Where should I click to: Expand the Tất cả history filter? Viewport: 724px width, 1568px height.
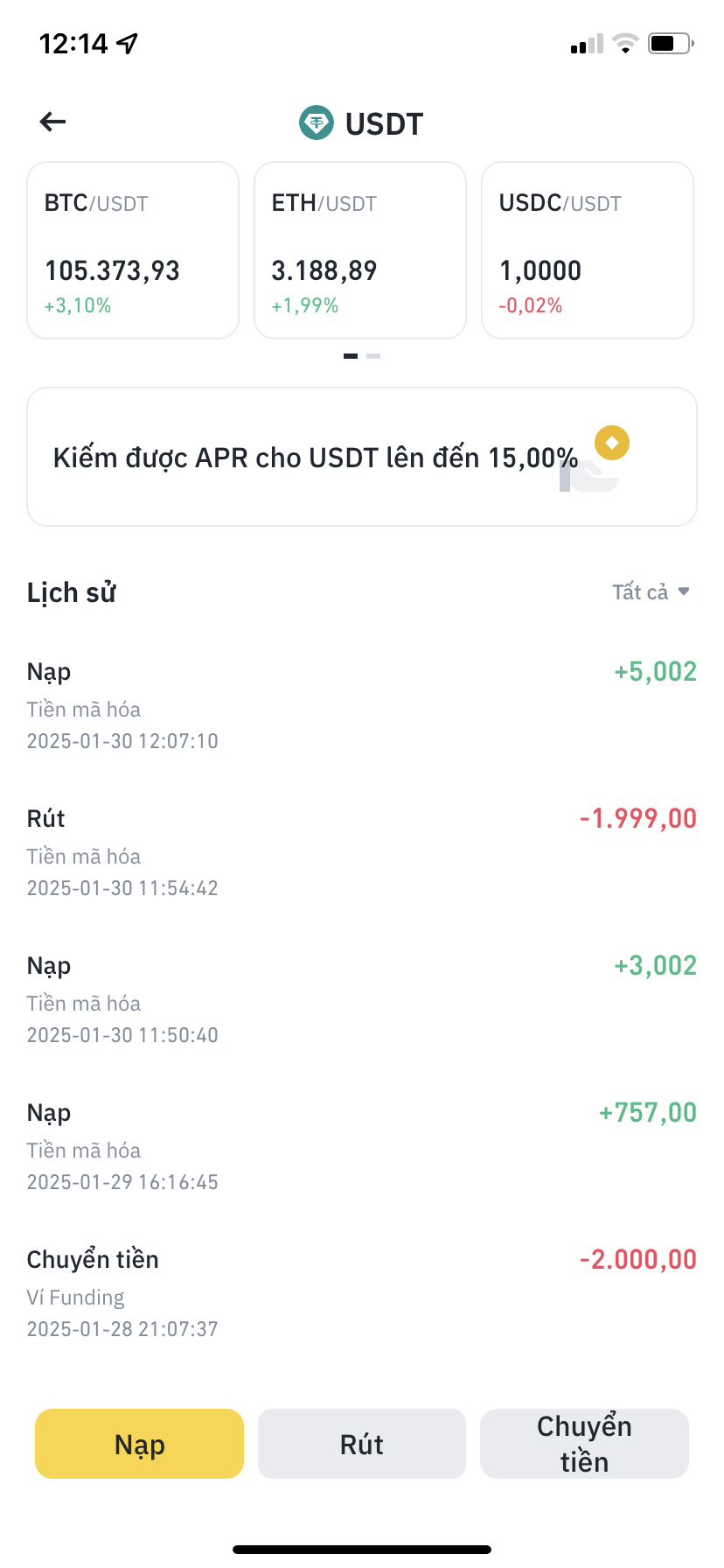651,592
